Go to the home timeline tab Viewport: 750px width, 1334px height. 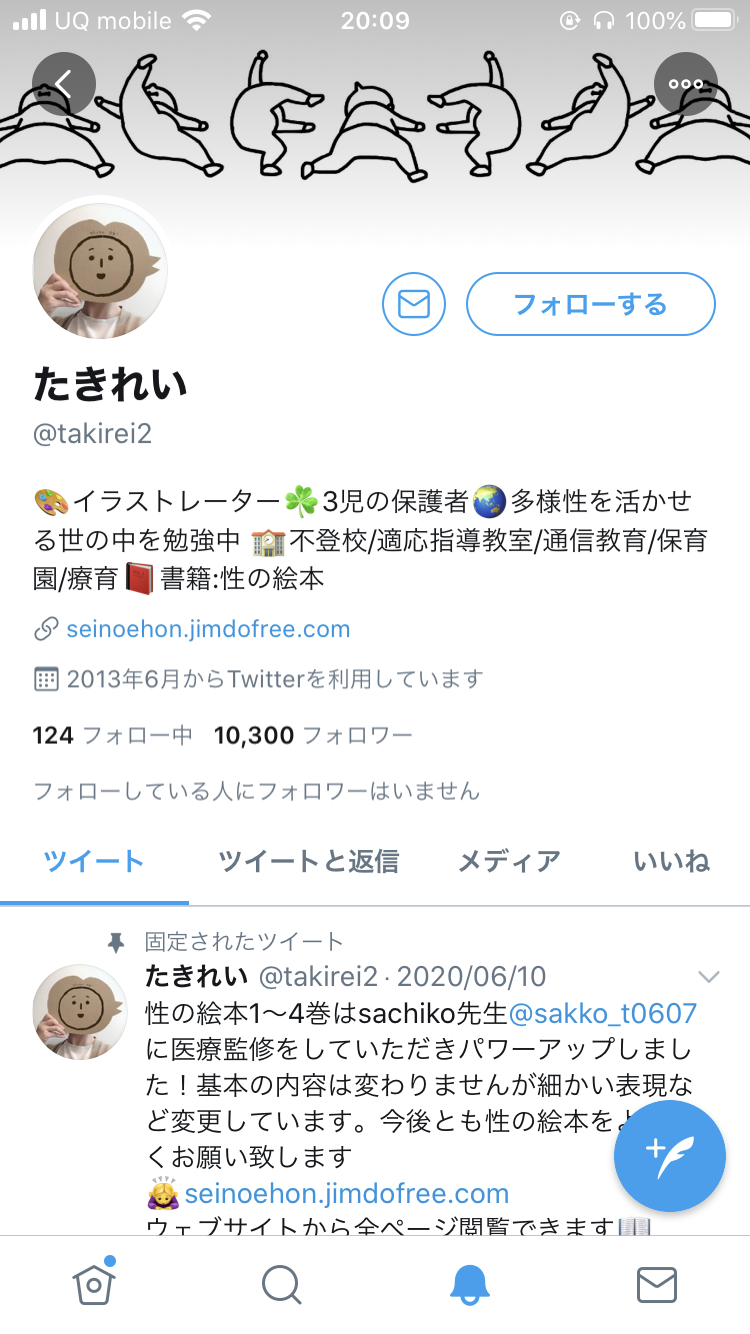coord(94,1284)
